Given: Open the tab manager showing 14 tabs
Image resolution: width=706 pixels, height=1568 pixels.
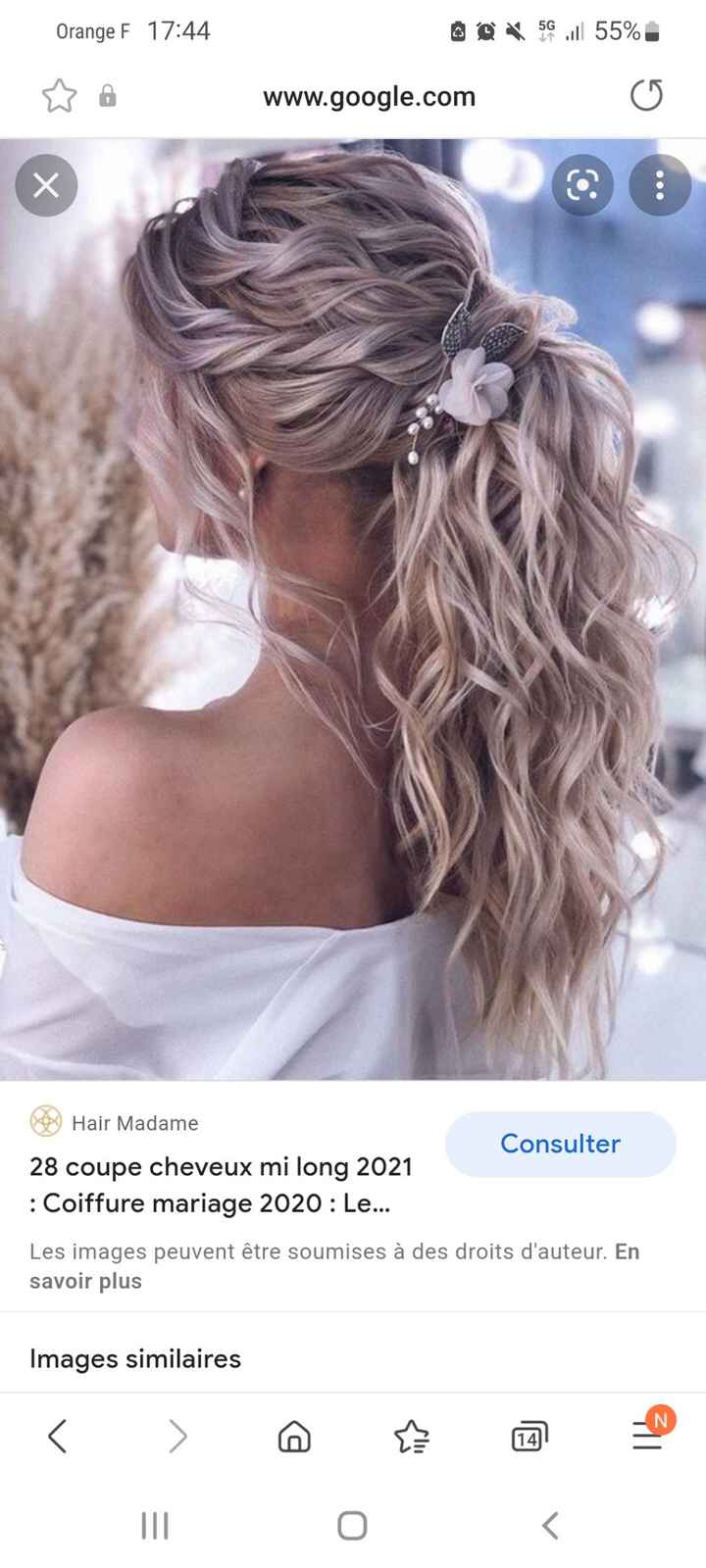Looking at the screenshot, I should pos(529,1438).
